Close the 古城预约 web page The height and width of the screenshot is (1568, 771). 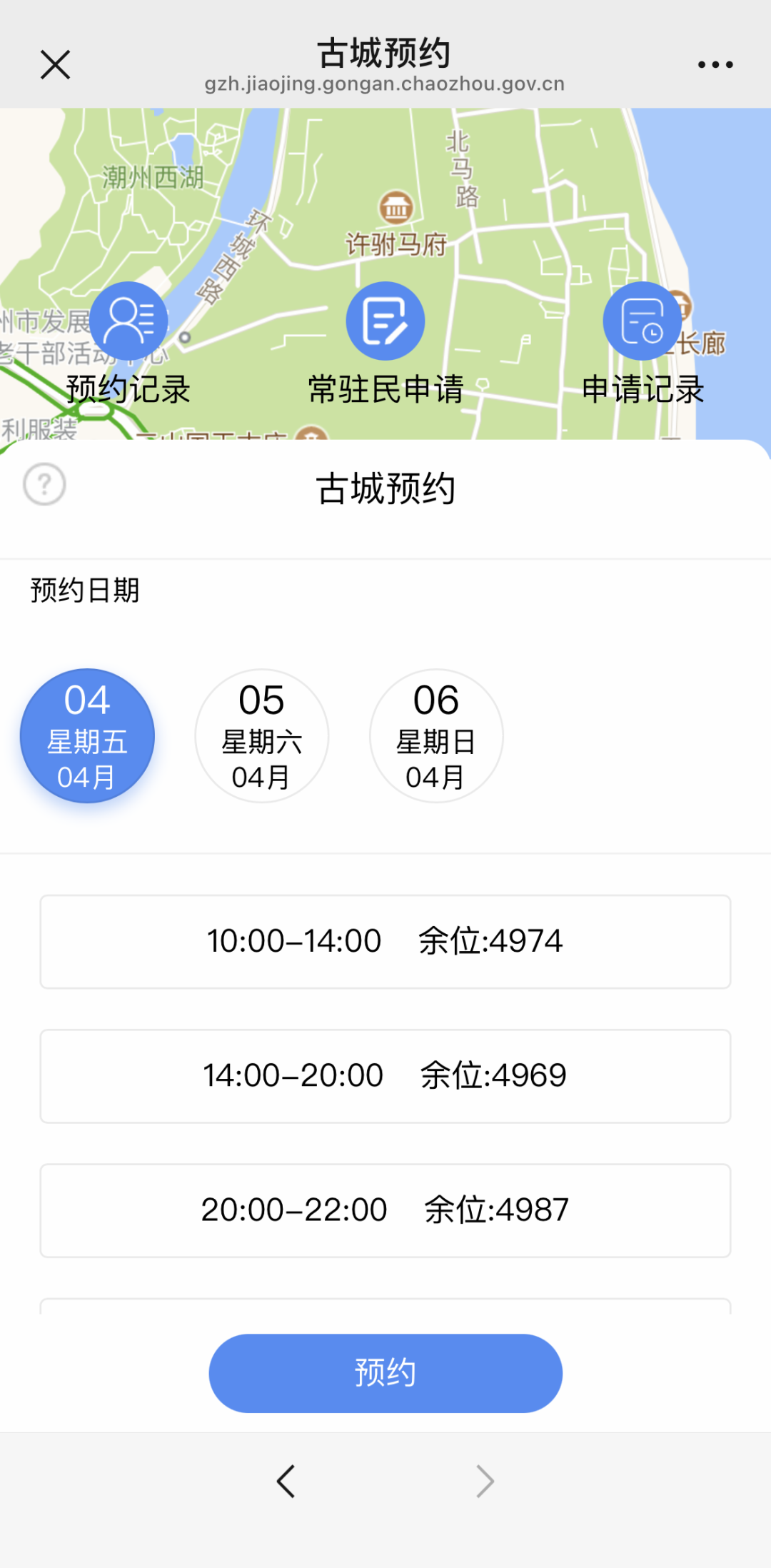point(55,65)
